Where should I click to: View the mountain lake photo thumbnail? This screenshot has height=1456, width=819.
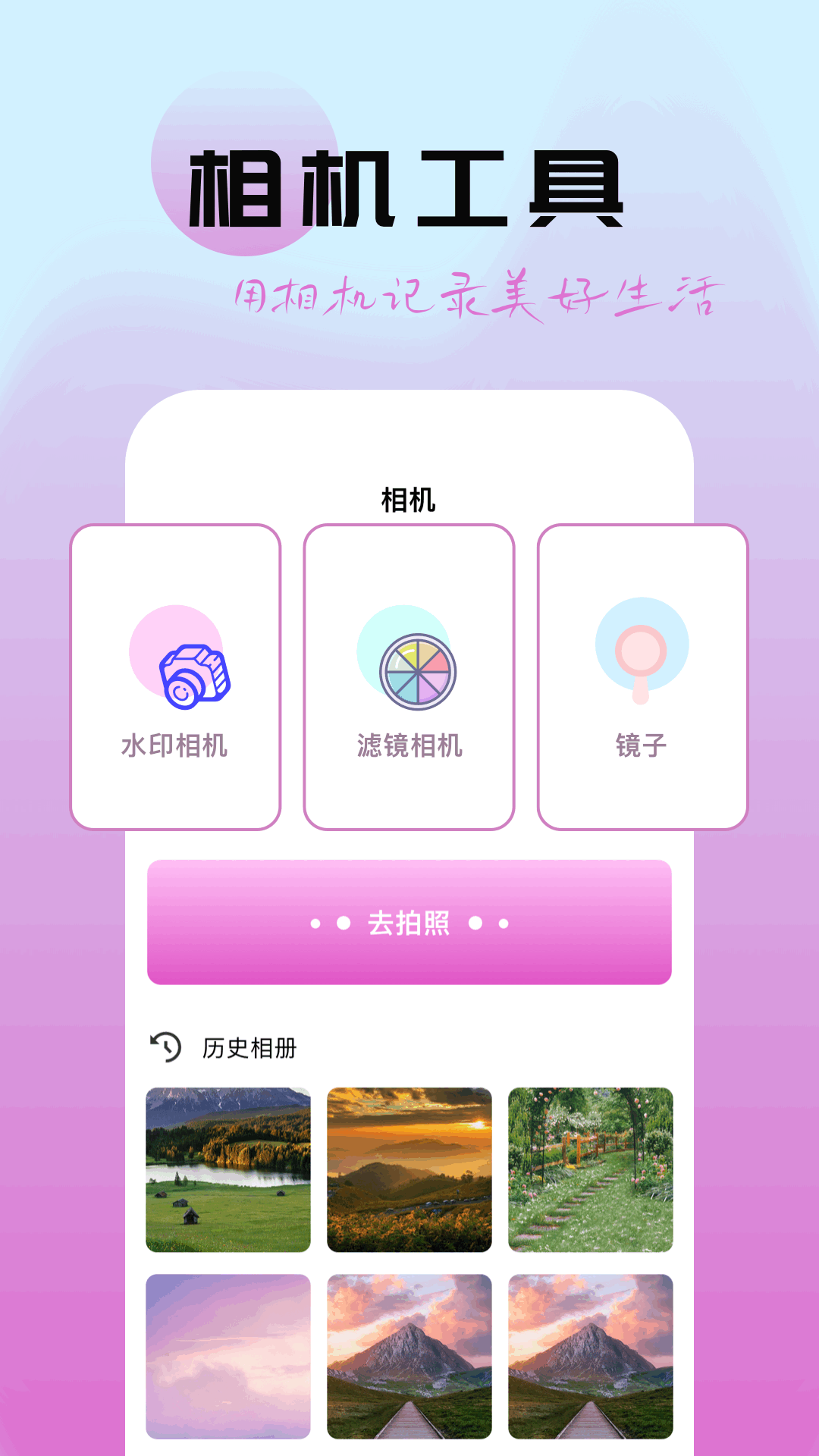[x=229, y=1169]
